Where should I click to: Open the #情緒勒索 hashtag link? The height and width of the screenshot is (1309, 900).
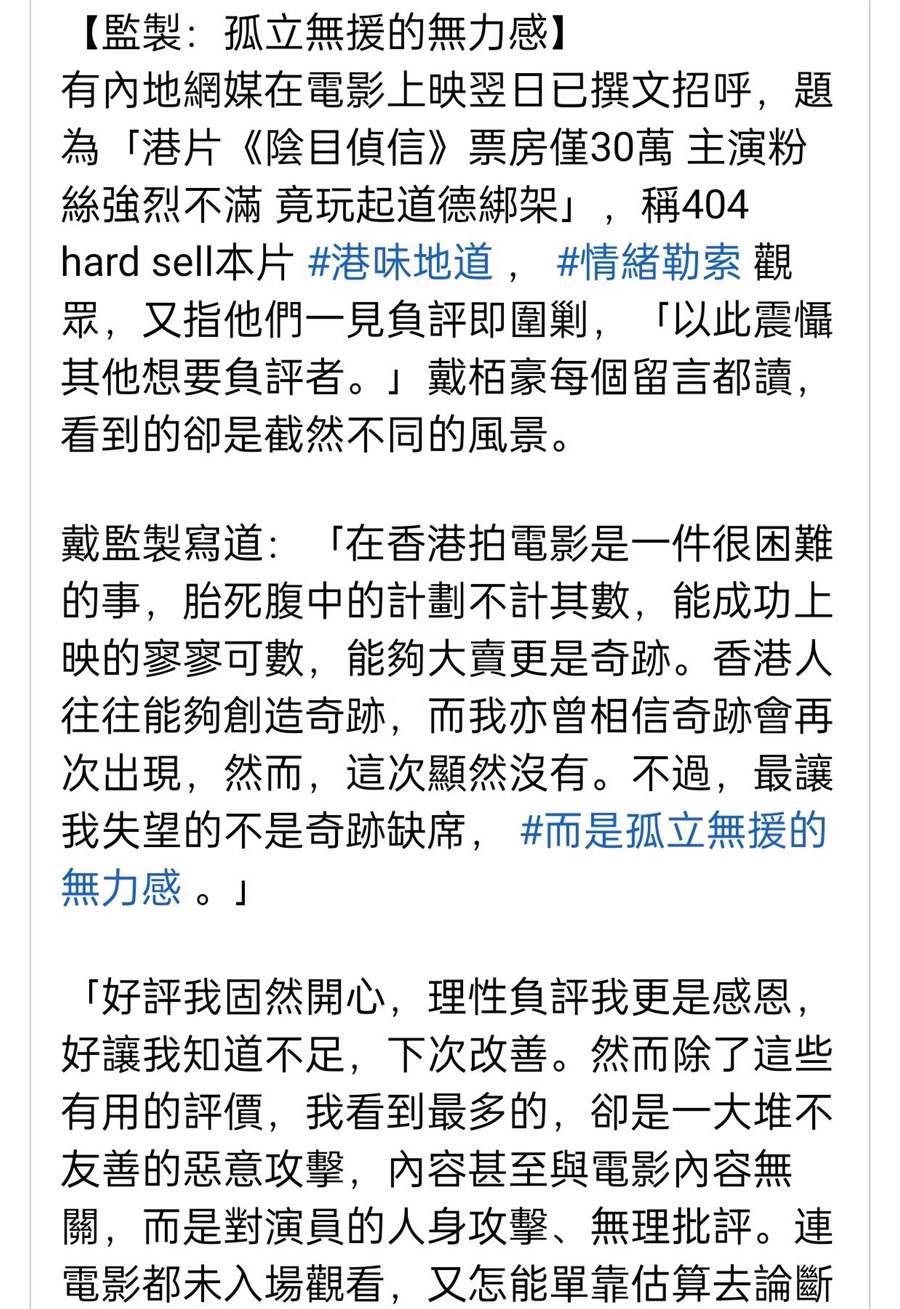[x=648, y=262]
